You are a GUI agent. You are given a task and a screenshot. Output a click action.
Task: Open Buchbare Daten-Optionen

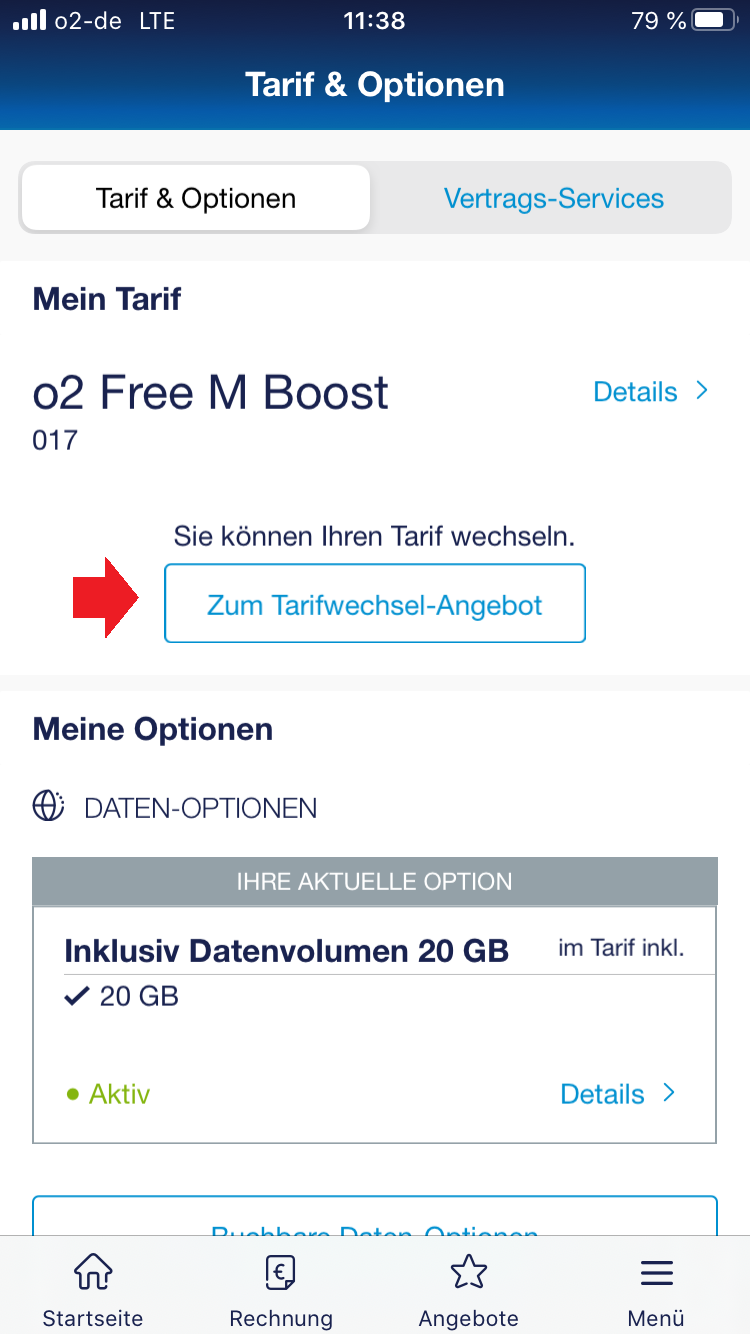click(x=375, y=1217)
